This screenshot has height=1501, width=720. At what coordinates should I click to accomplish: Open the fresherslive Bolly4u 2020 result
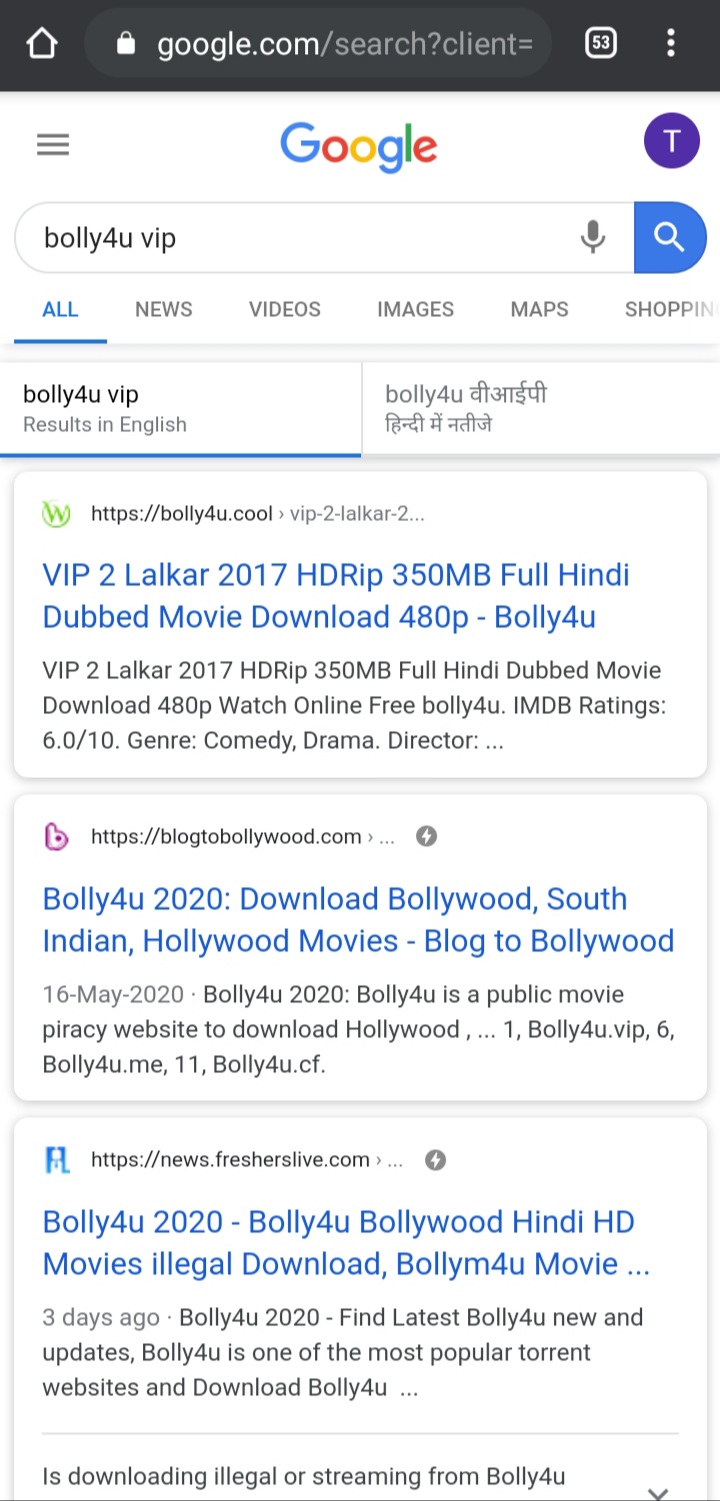346,1242
